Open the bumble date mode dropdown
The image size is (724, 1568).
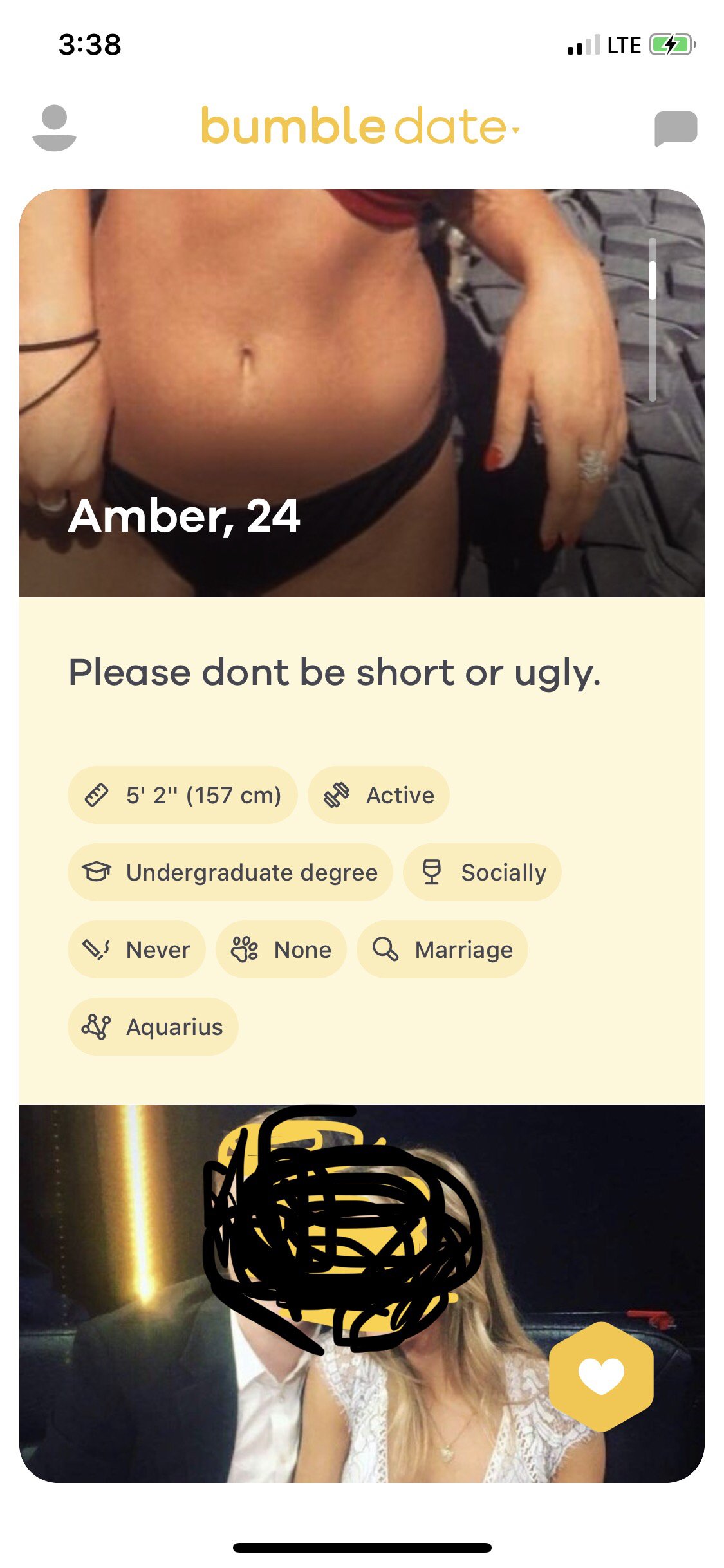pyautogui.click(x=360, y=126)
